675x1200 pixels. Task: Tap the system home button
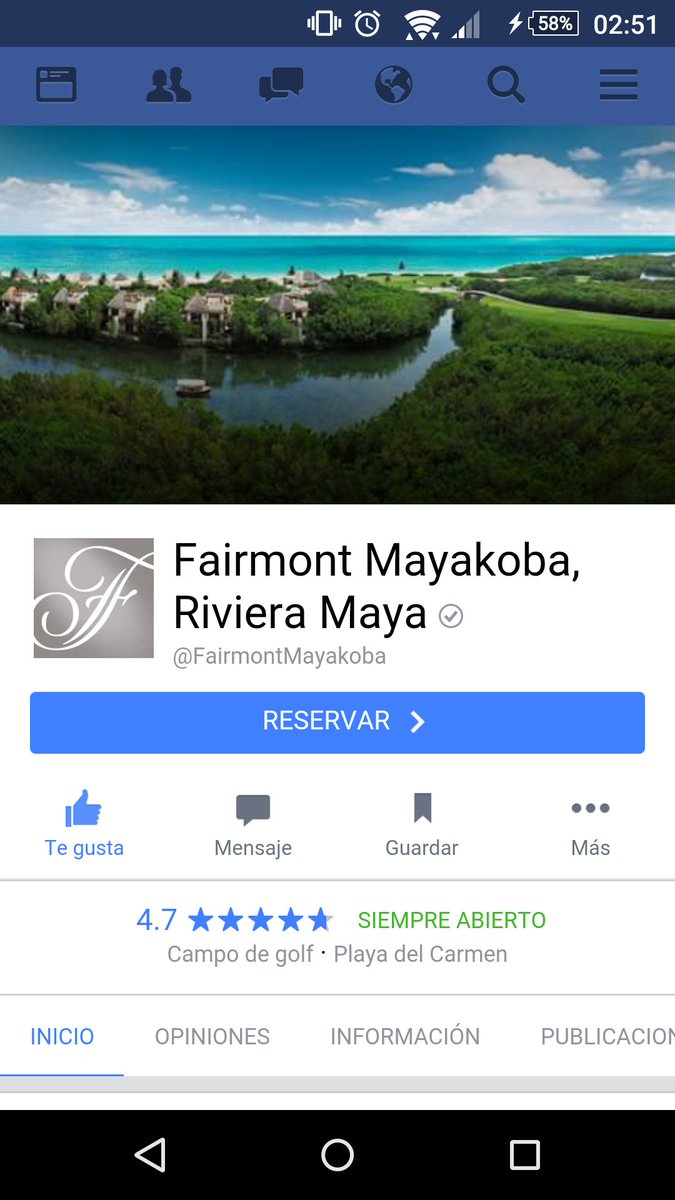coord(337,1155)
